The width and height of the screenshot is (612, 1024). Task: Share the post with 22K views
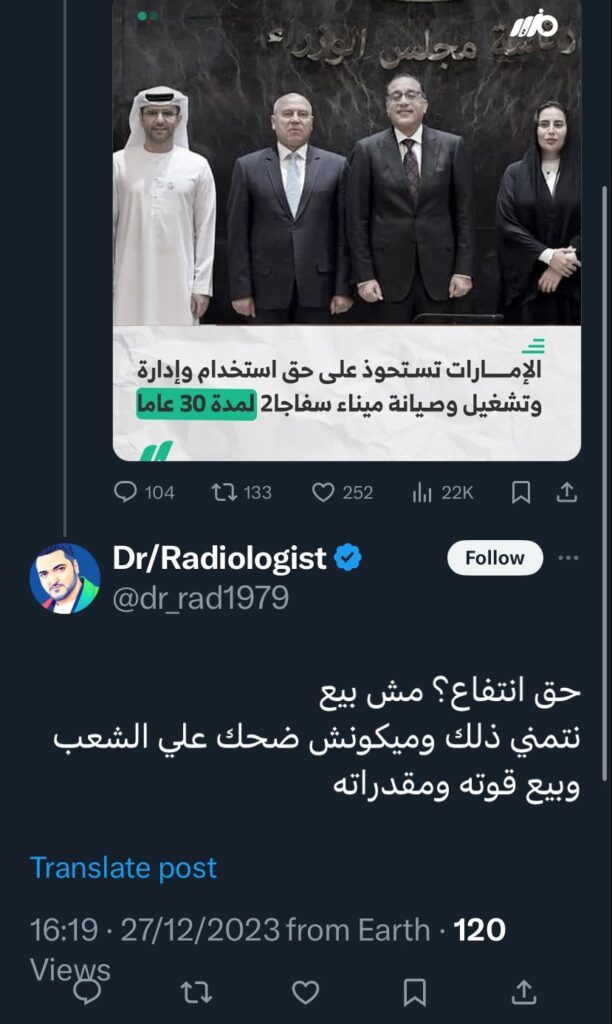pyautogui.click(x=566, y=492)
